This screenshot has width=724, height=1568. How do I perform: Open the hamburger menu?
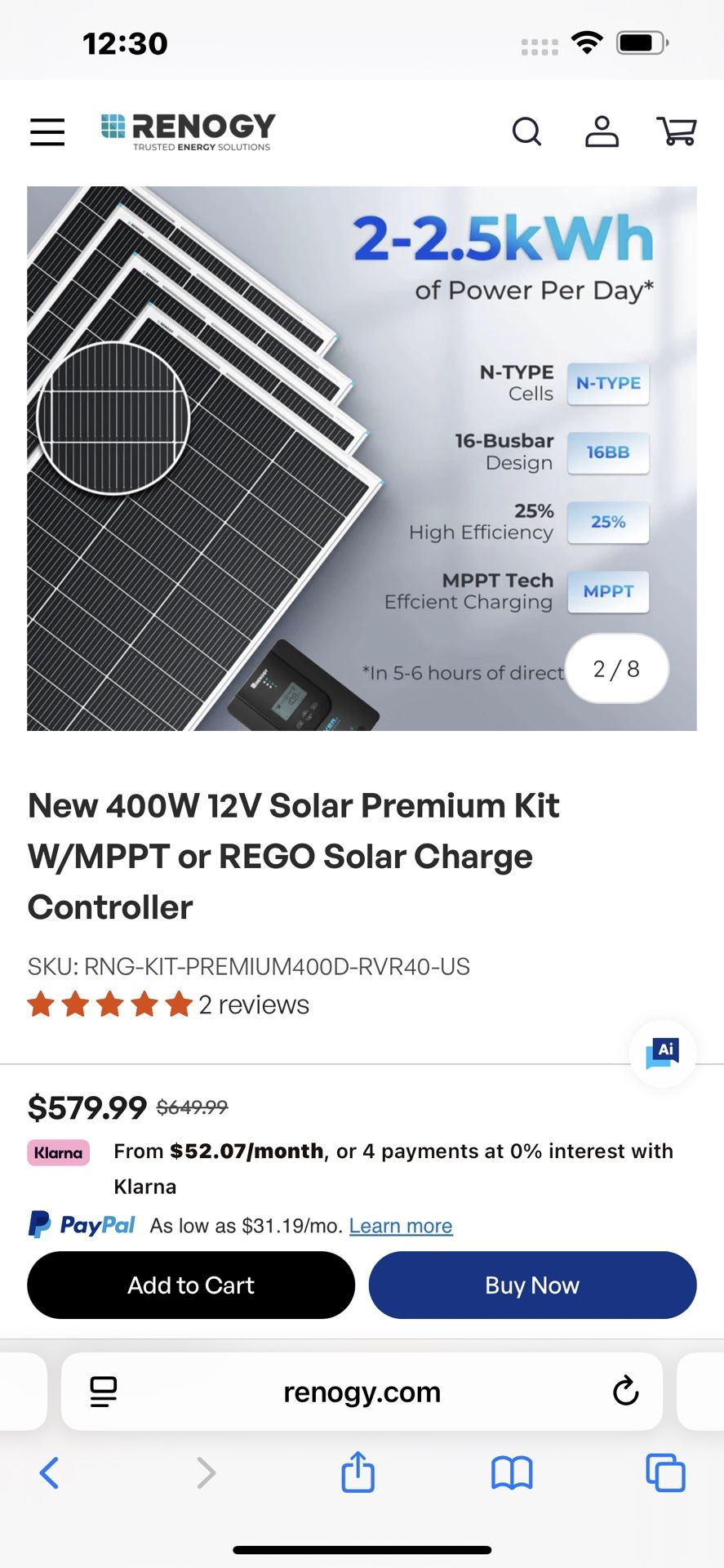coord(47,131)
